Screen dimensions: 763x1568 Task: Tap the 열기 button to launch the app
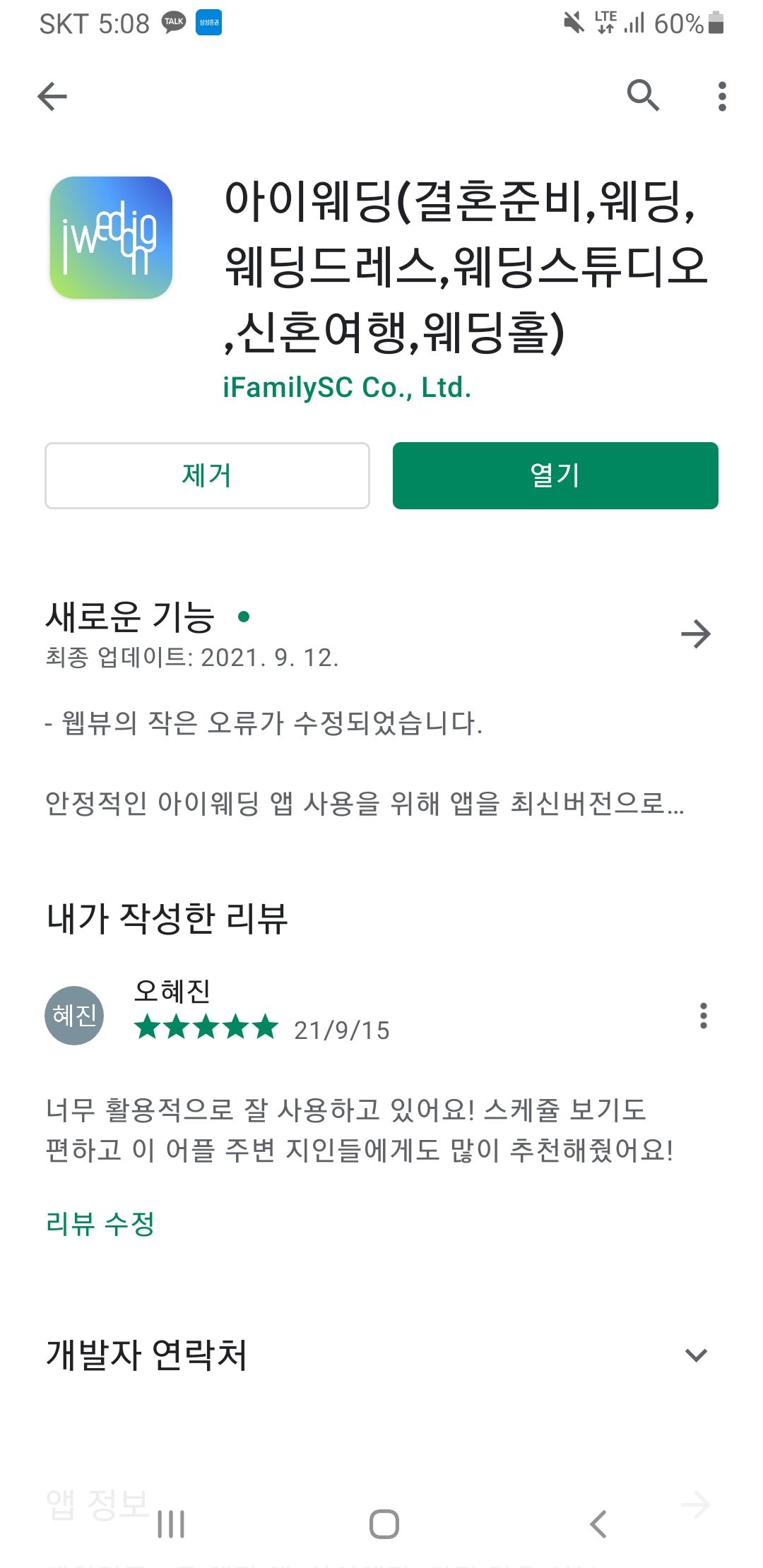coord(555,475)
